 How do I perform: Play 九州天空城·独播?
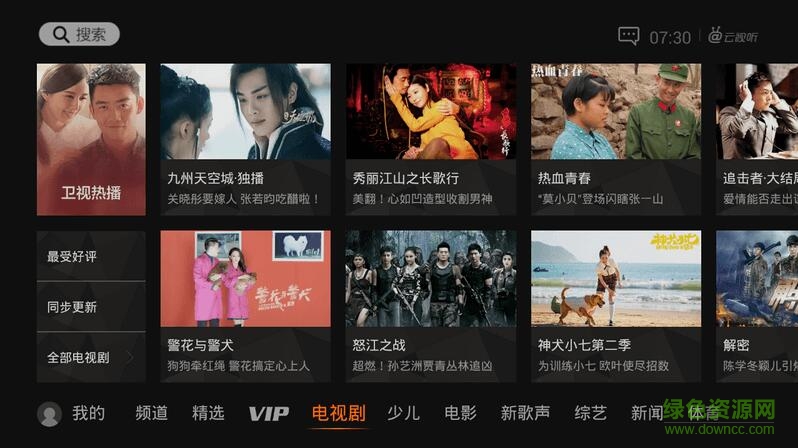[245, 139]
